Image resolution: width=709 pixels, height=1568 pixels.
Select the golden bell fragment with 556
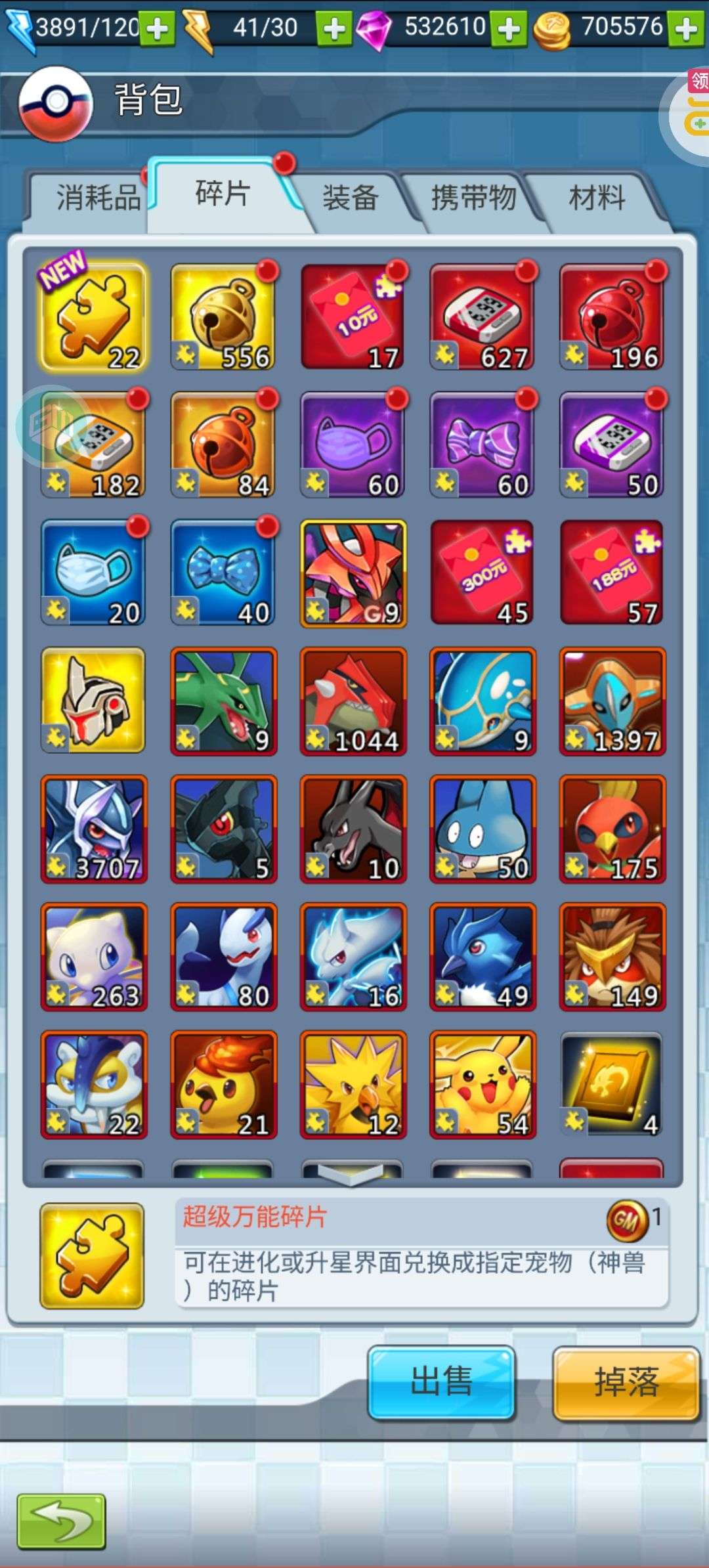click(x=223, y=316)
